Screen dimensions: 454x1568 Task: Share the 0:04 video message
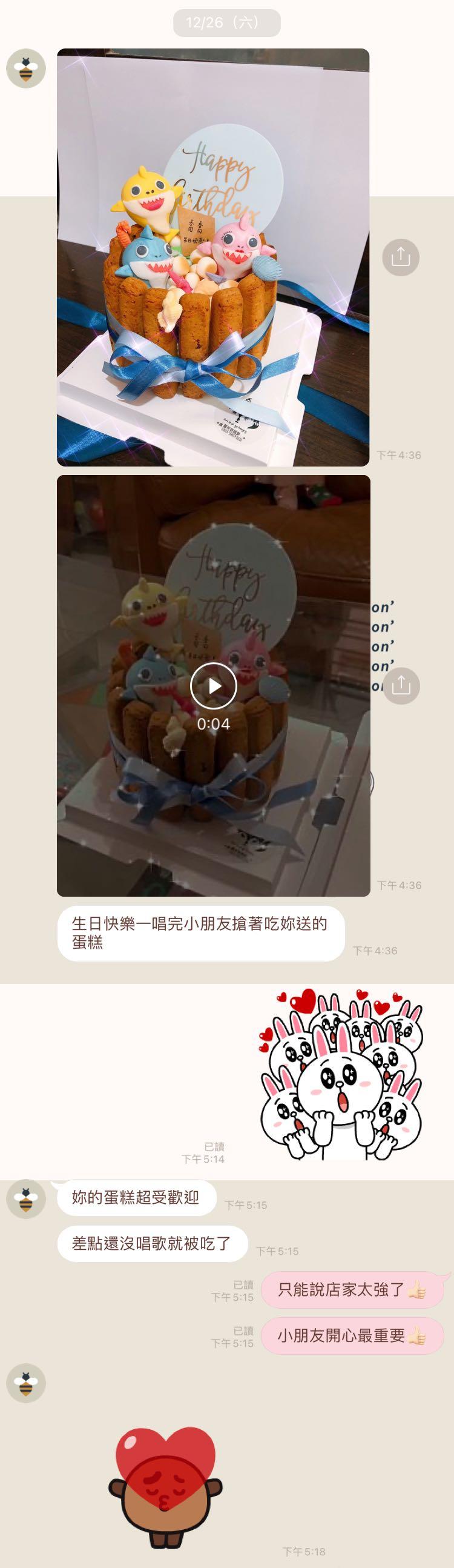point(401,685)
